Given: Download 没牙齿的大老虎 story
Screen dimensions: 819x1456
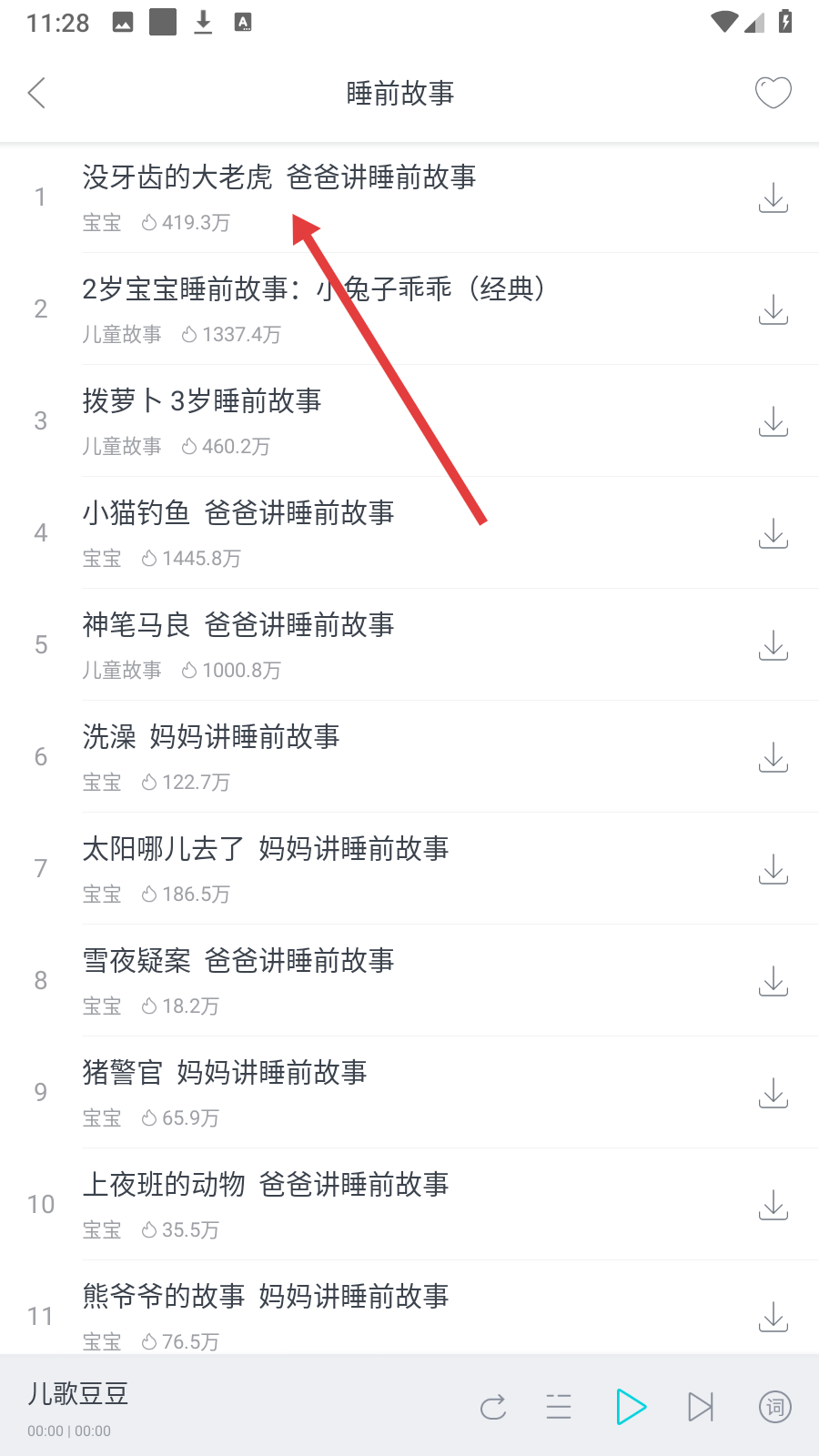Looking at the screenshot, I should [x=773, y=197].
